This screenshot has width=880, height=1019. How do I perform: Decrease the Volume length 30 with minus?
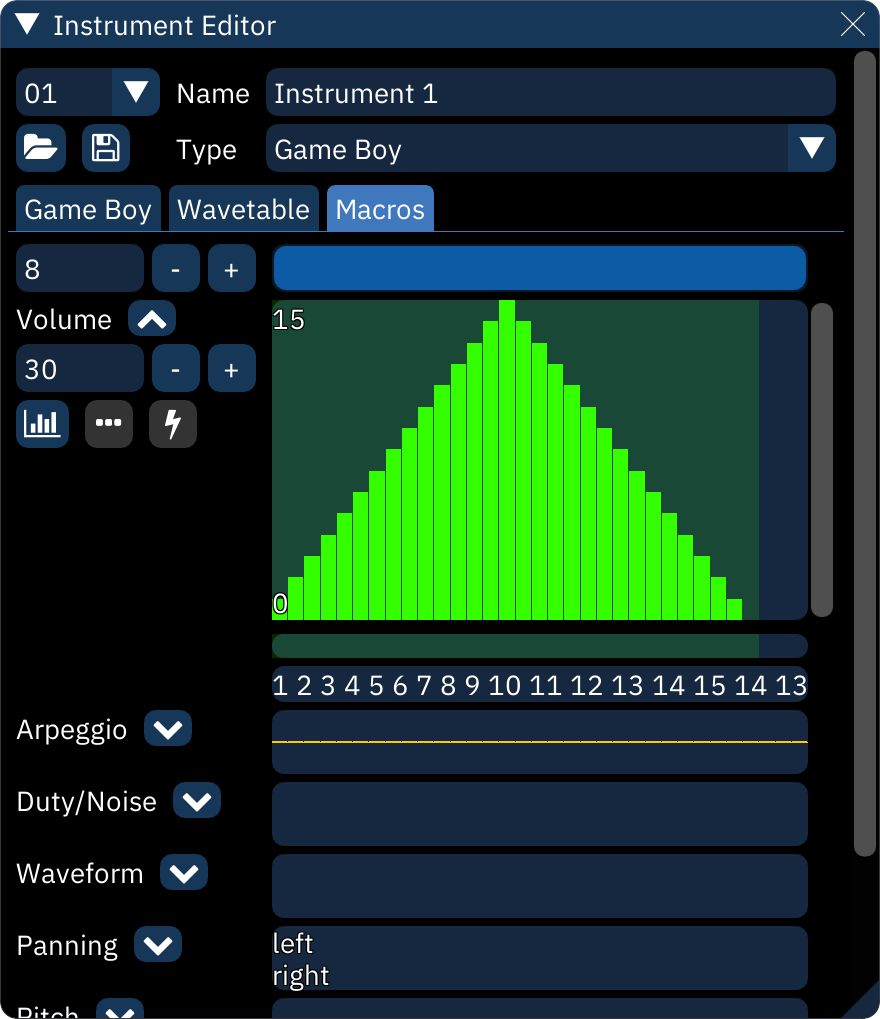pyautogui.click(x=176, y=369)
